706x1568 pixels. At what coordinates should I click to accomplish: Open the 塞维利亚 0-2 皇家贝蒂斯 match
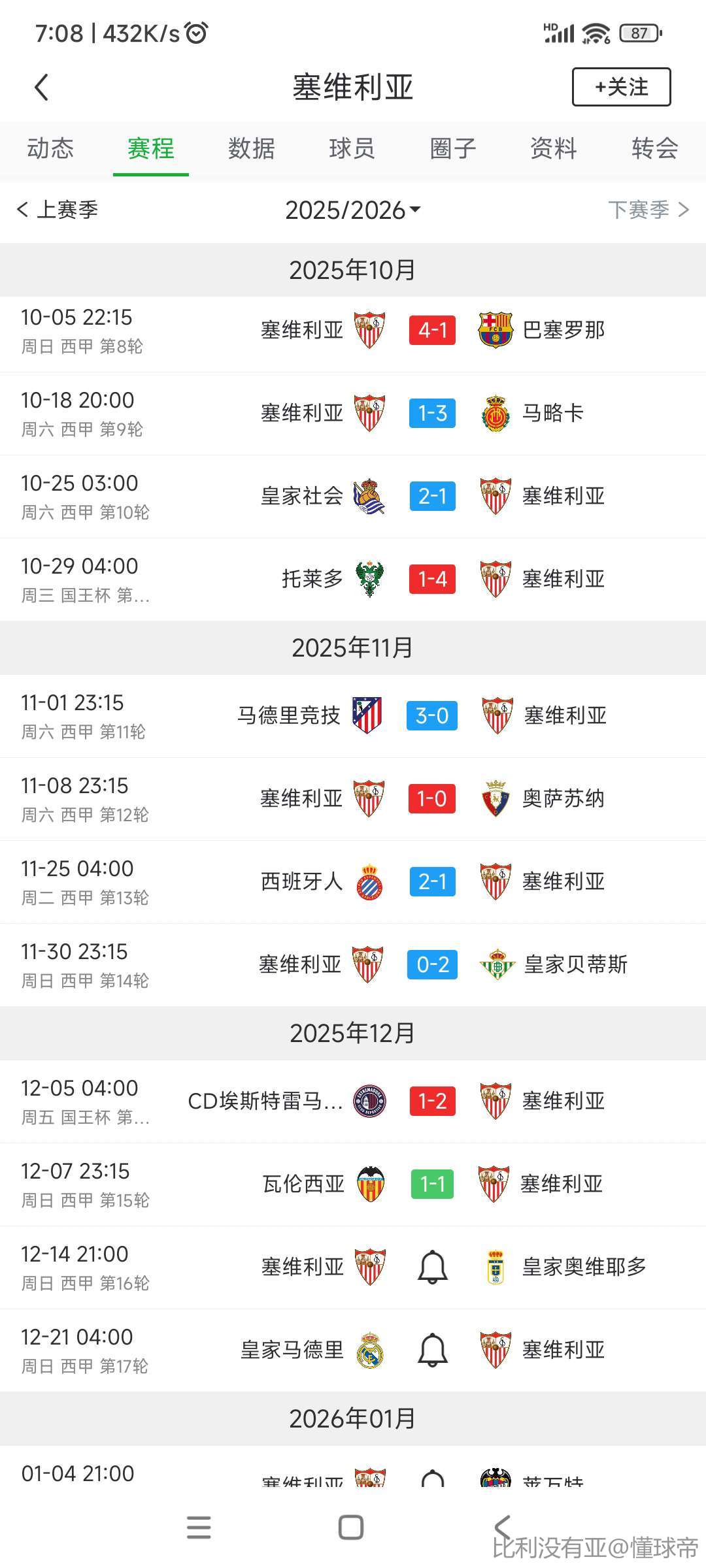pos(432,965)
